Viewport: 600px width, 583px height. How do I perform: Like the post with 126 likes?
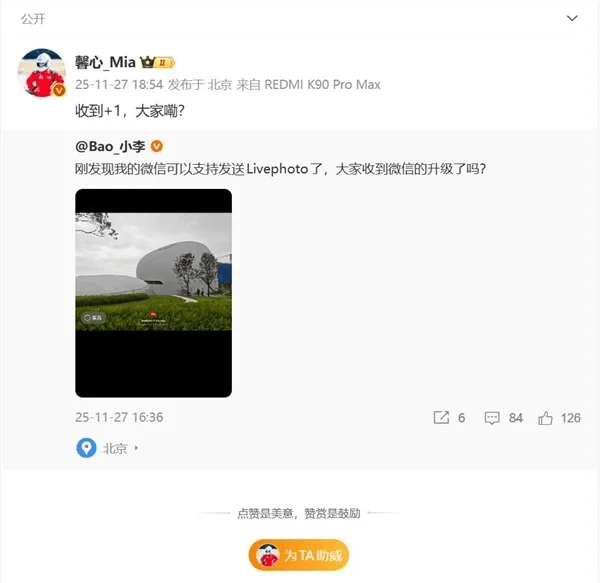click(558, 417)
